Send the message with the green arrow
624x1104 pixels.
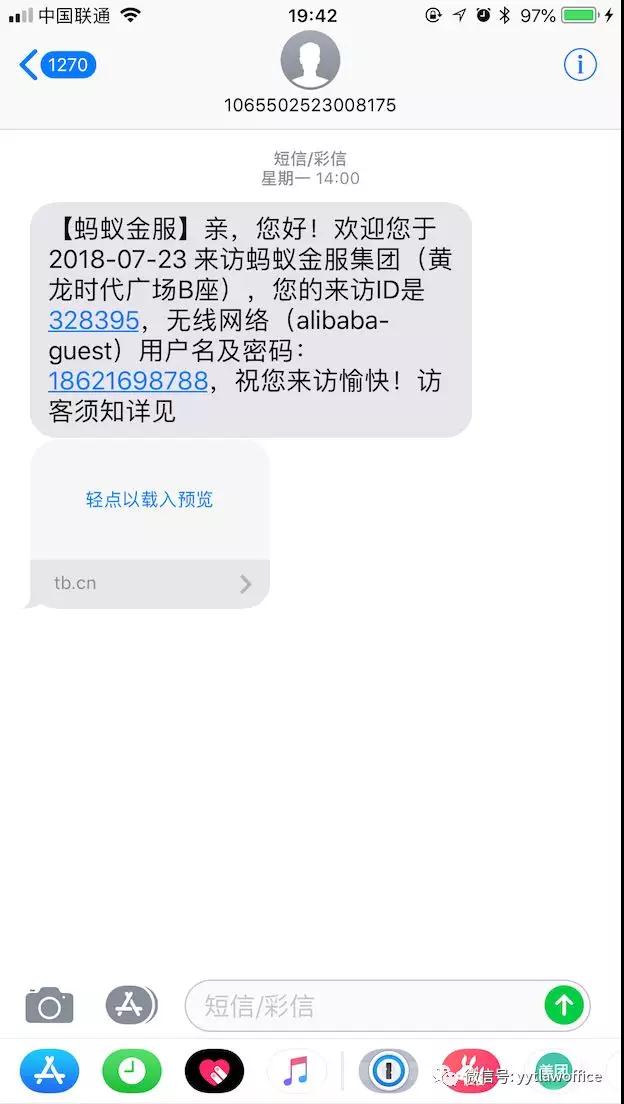[x=564, y=1005]
